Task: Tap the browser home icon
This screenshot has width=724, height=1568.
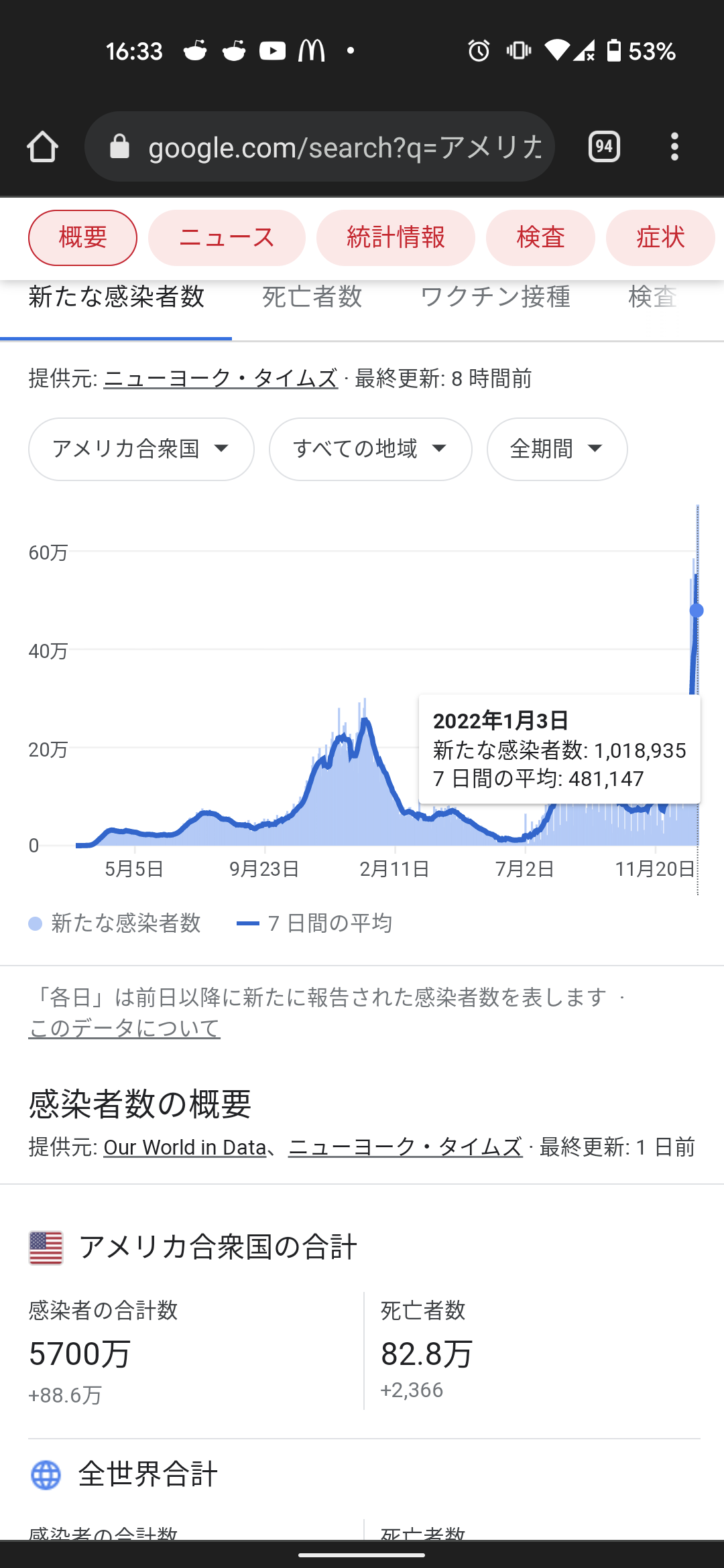Action: pos(42,147)
